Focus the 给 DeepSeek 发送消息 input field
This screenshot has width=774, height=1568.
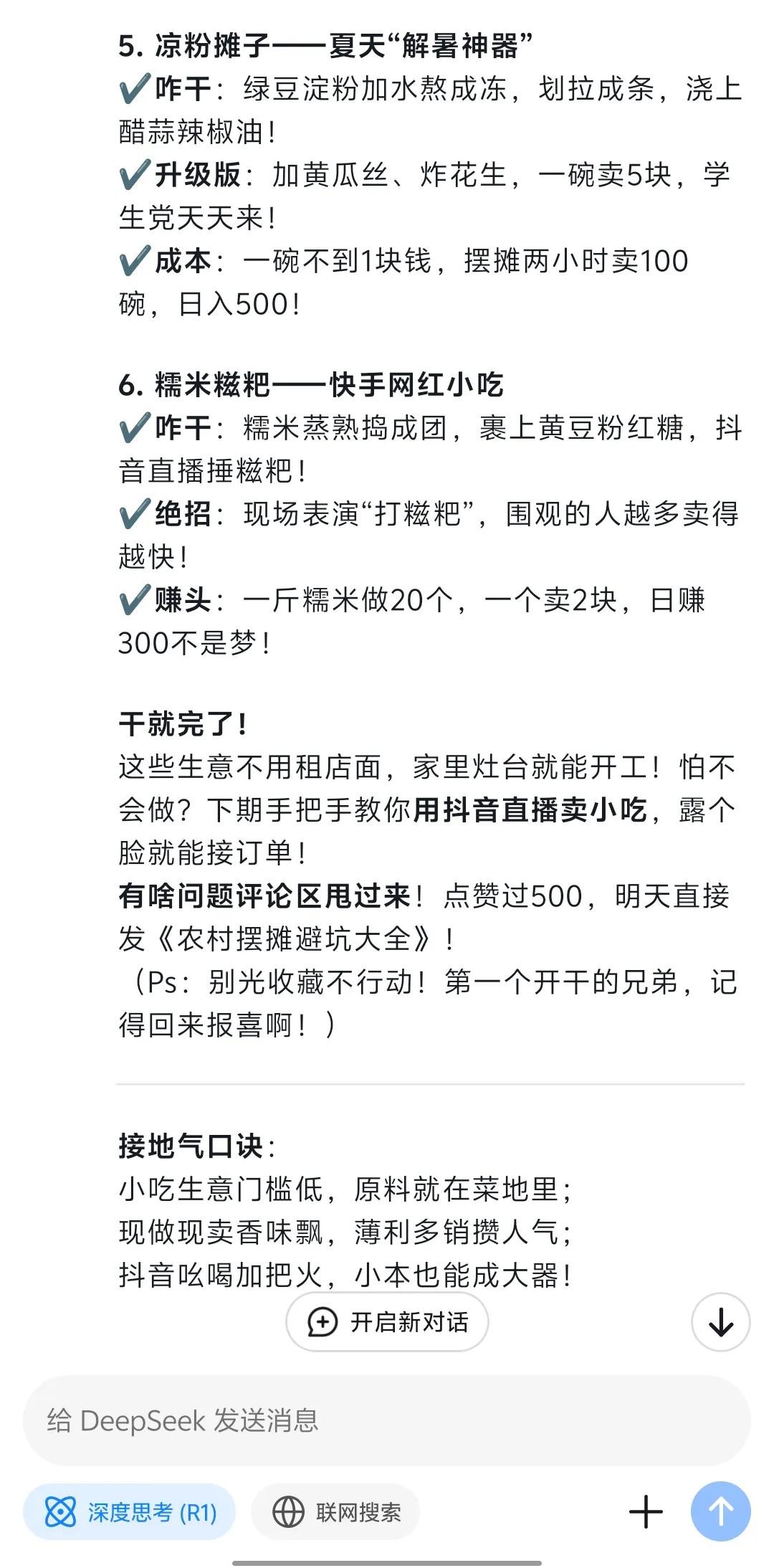point(387,1420)
